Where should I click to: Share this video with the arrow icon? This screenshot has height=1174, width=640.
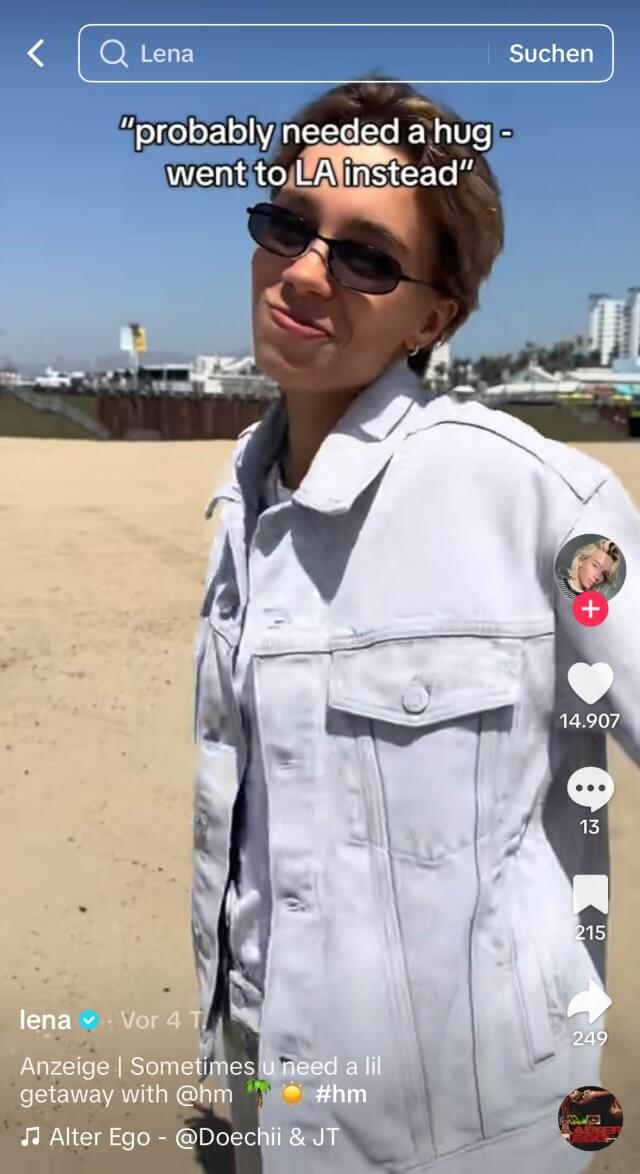pyautogui.click(x=590, y=1001)
